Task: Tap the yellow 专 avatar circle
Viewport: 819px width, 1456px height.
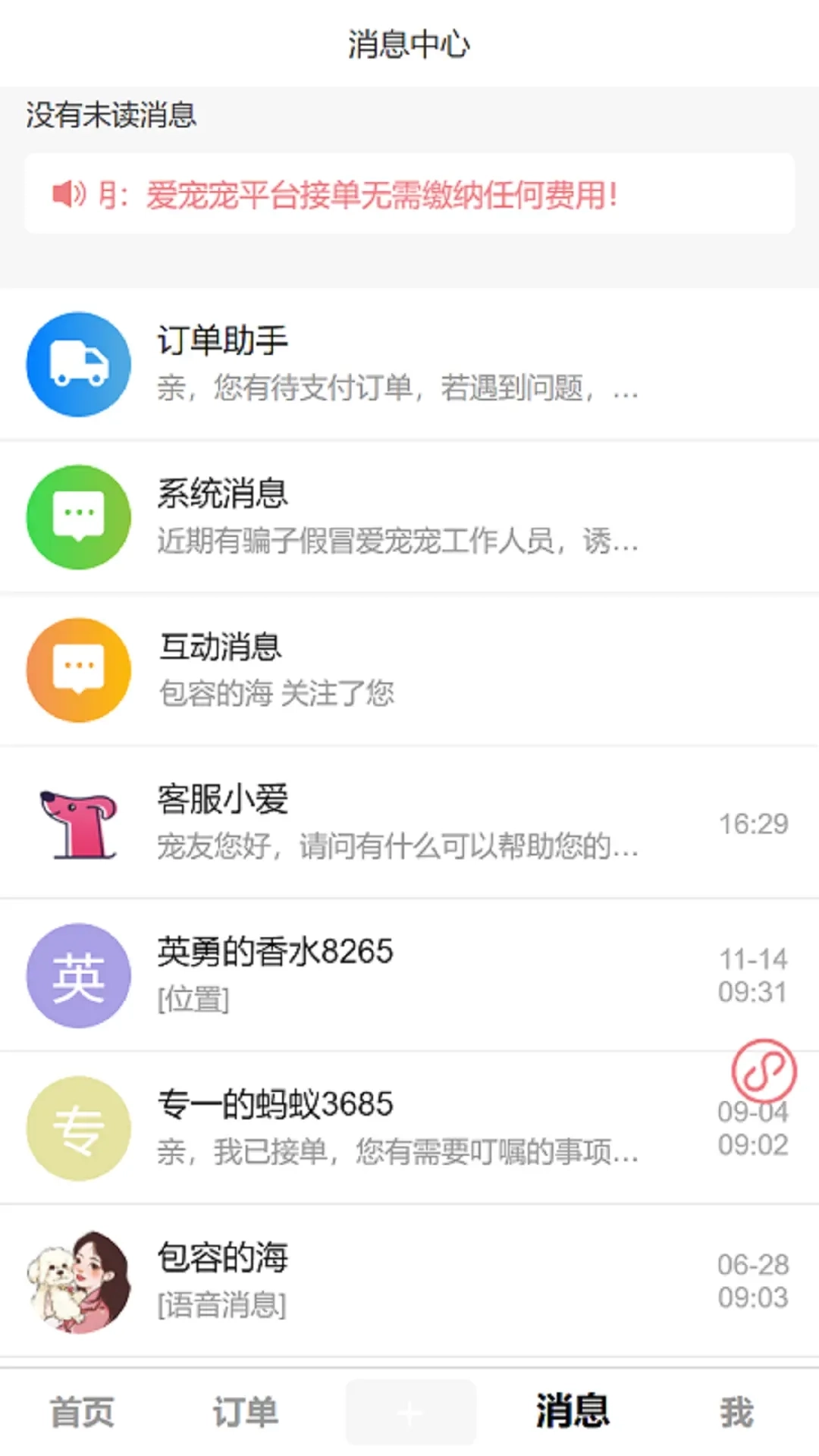Action: tap(78, 1129)
